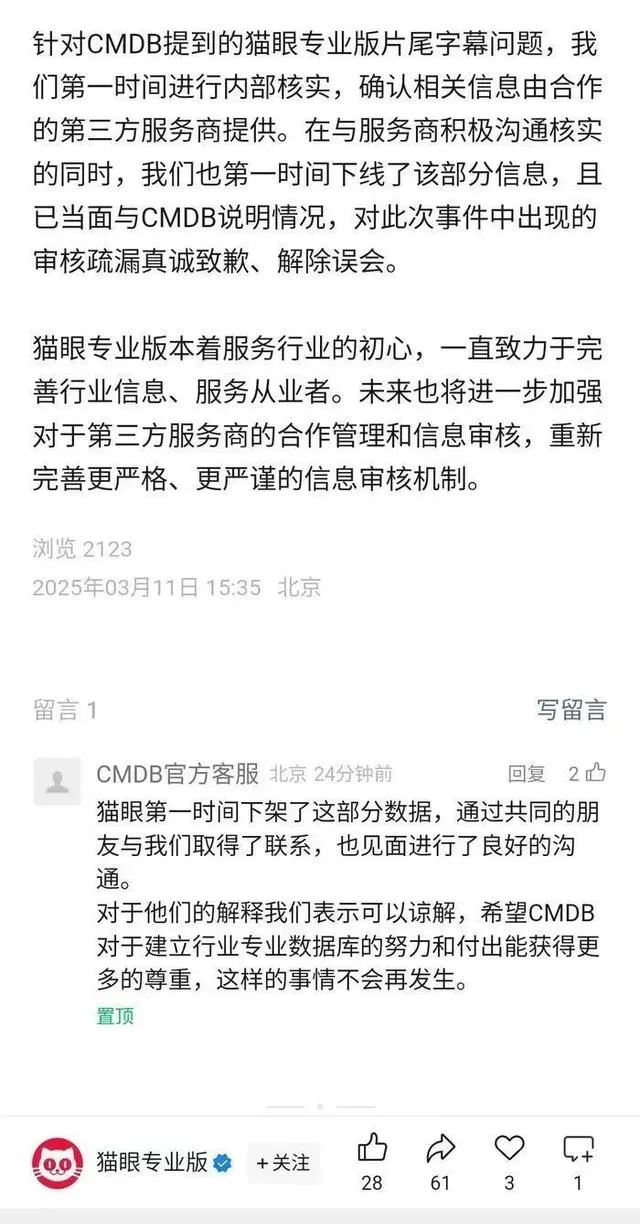Open the comments bubble icon
This screenshot has width=640, height=1224.
click(x=578, y=1149)
